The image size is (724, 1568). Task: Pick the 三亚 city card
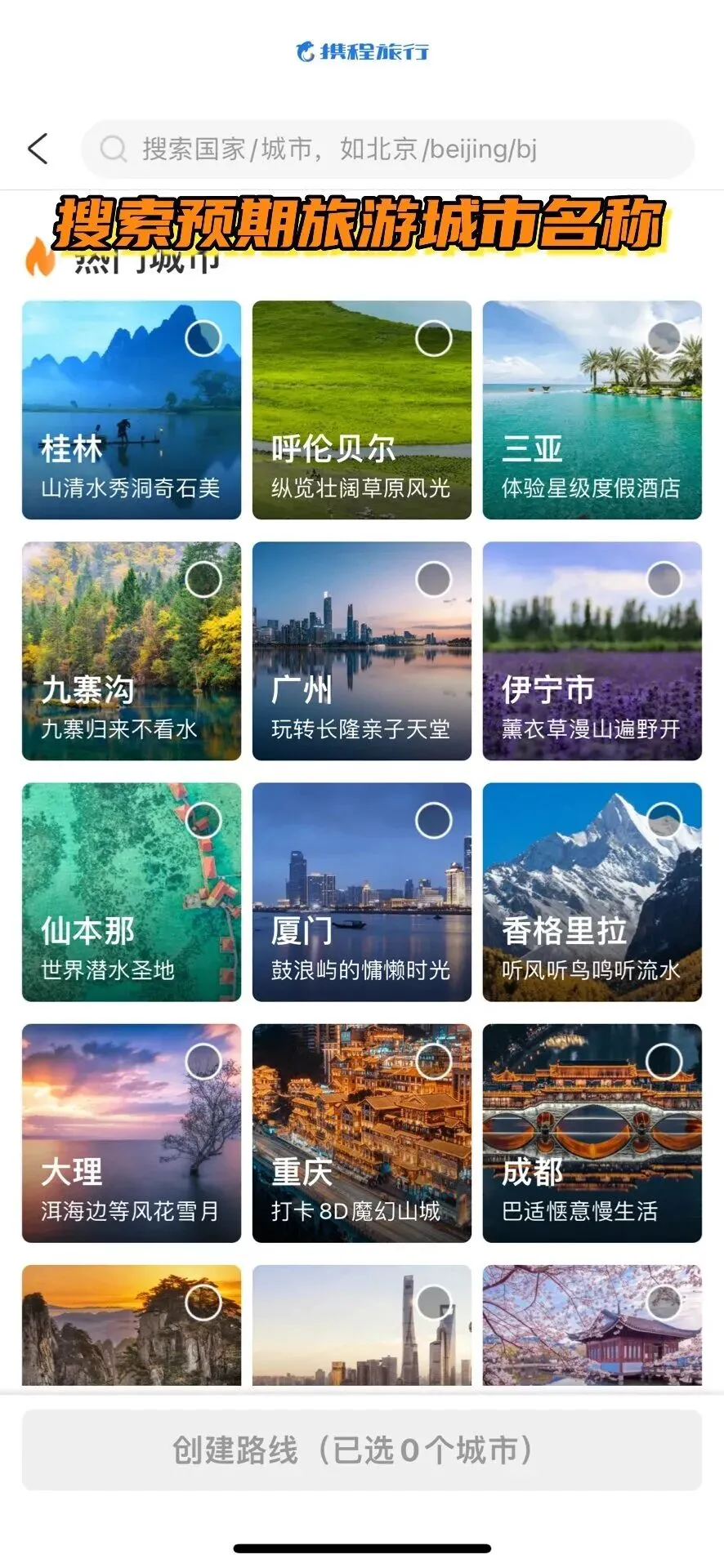pyautogui.click(x=592, y=410)
